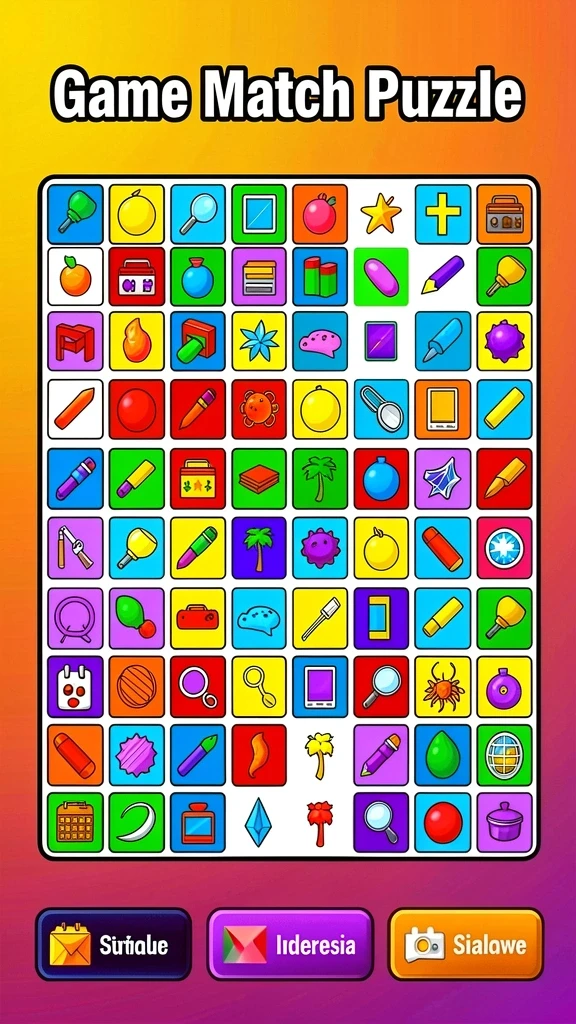Tap the Sutiale button with envelope icon
The image size is (576, 1024).
(114, 944)
